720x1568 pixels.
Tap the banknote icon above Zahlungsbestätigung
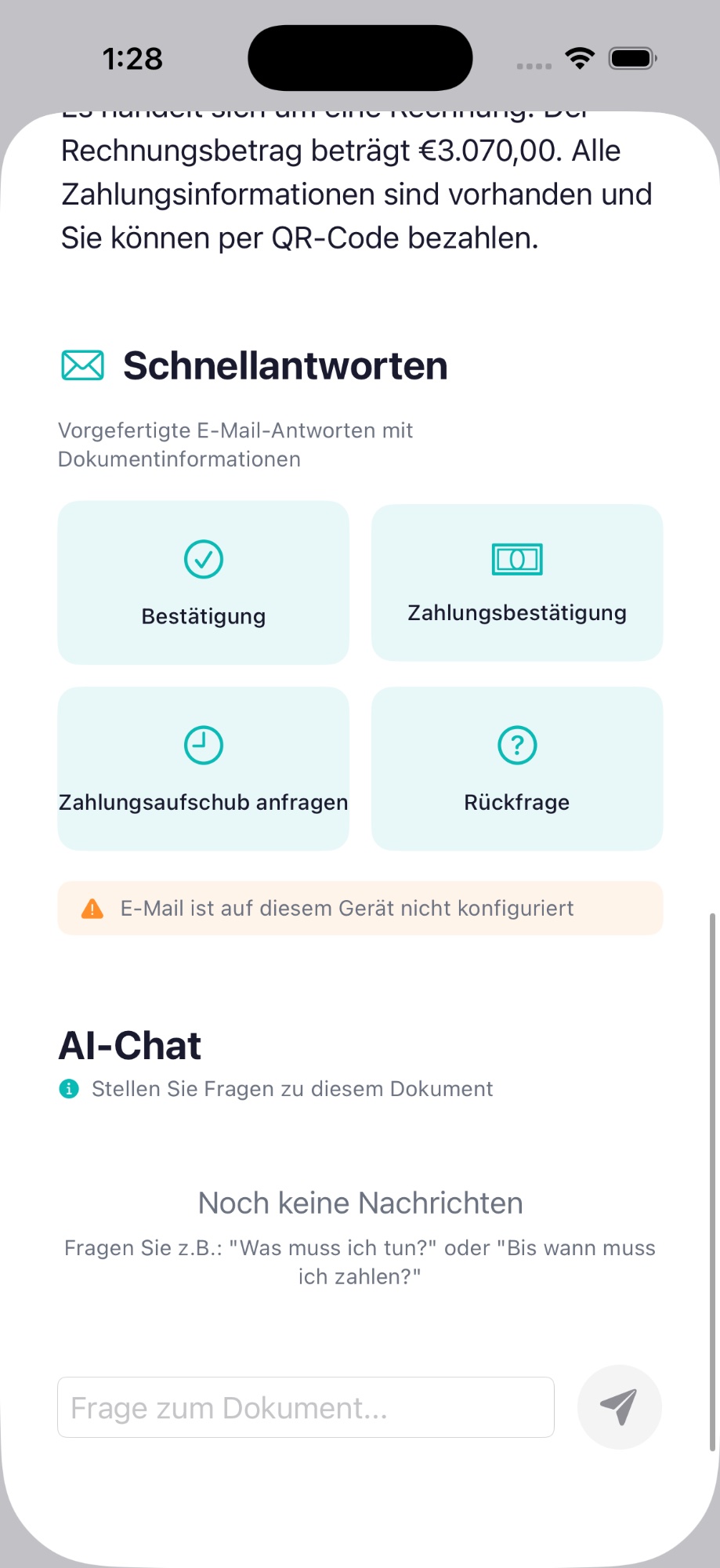[x=516, y=559]
